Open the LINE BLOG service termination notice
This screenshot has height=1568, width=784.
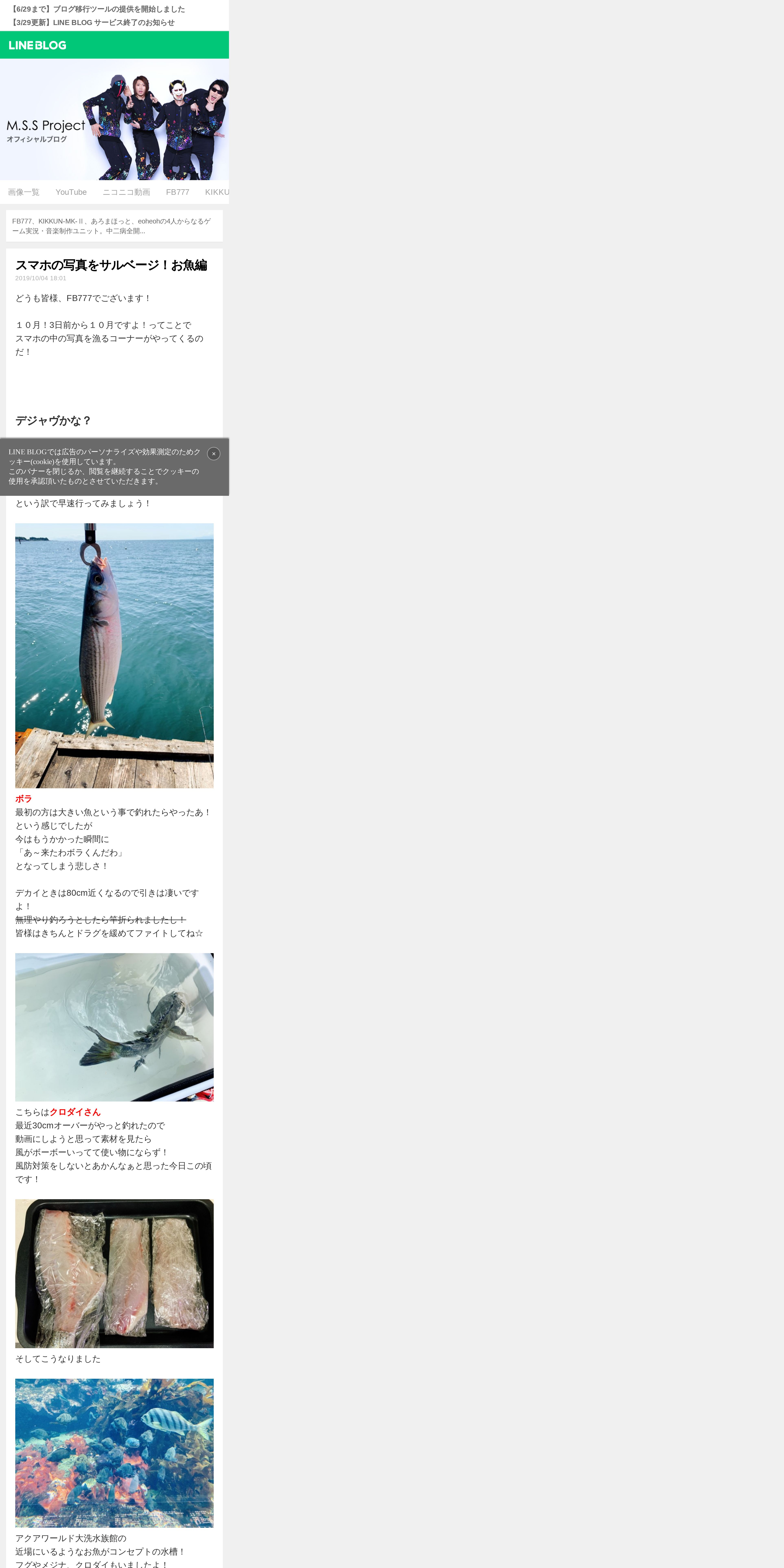[x=93, y=23]
